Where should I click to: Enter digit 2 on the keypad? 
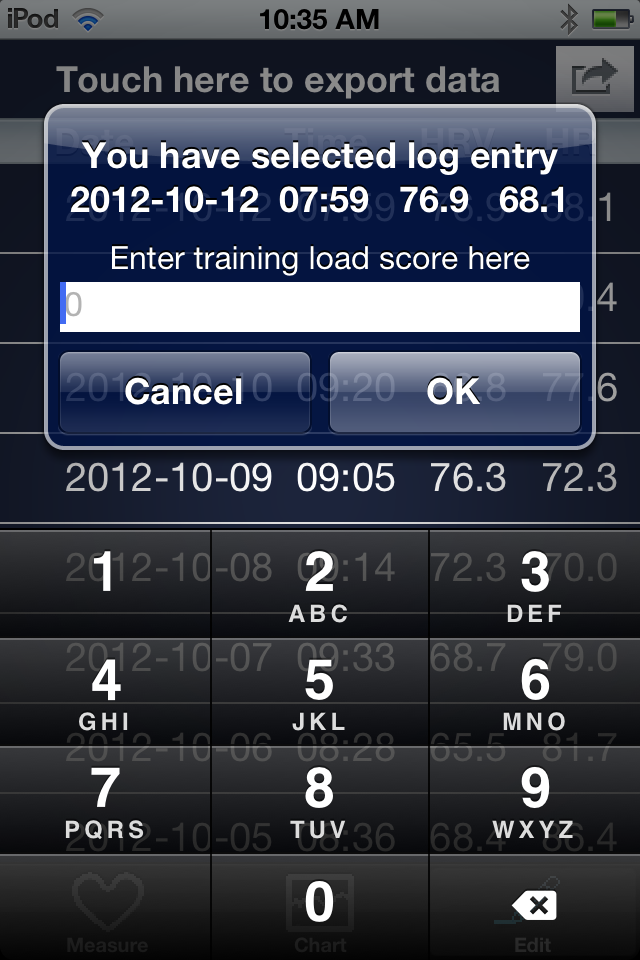click(319, 583)
